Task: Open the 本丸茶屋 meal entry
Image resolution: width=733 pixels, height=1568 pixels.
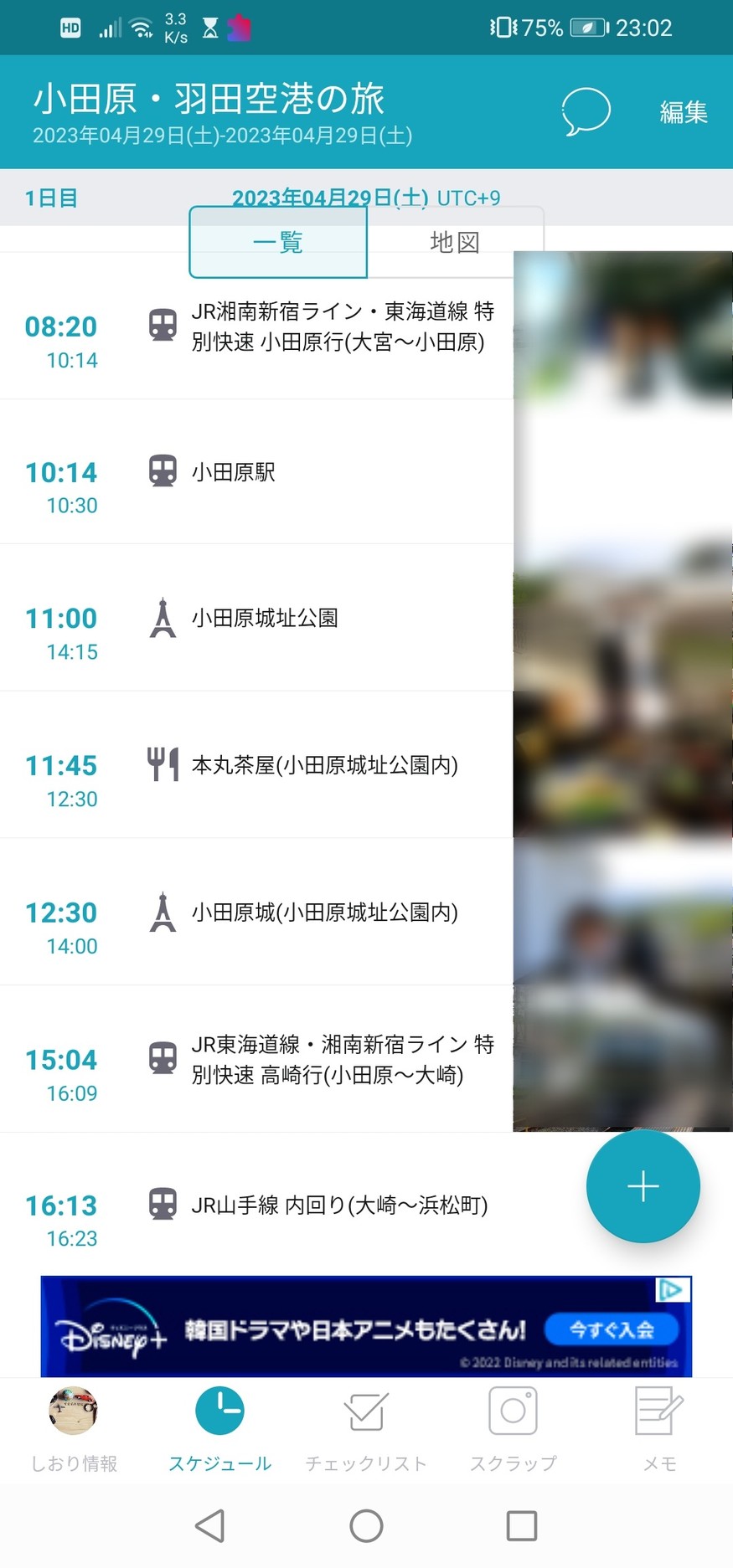Action: (x=324, y=765)
